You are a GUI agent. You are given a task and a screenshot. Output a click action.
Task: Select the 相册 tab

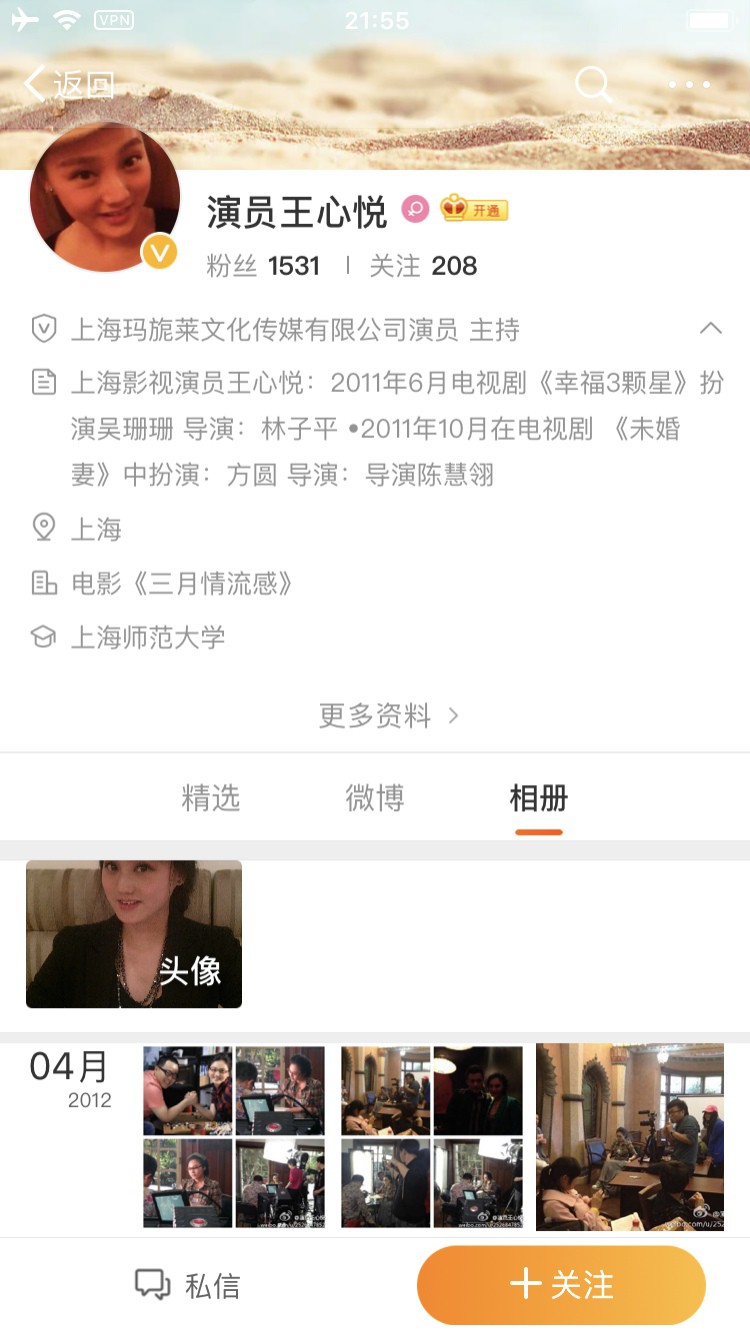pos(539,798)
